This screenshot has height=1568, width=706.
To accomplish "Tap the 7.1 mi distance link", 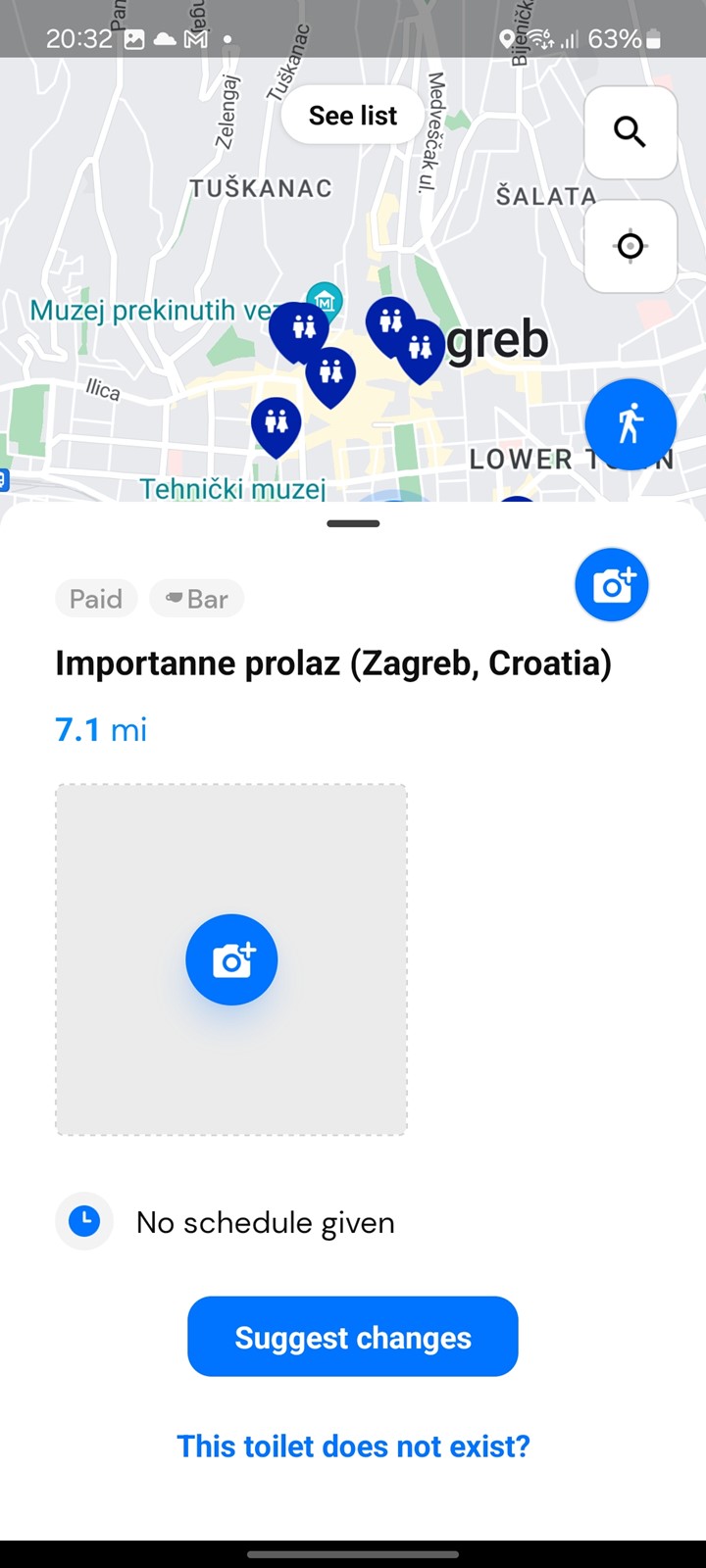I will (x=101, y=729).
